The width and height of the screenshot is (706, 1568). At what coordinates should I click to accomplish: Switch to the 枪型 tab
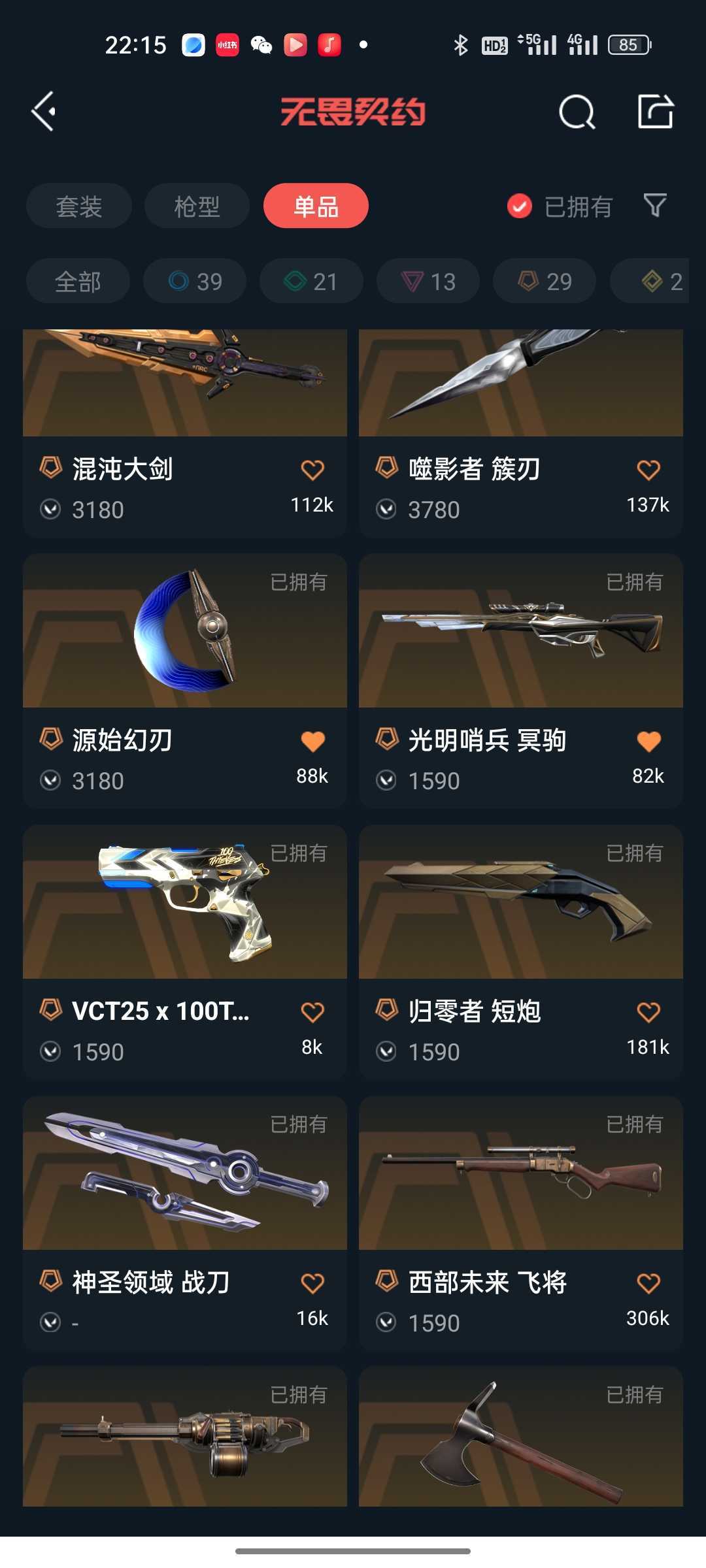[197, 206]
